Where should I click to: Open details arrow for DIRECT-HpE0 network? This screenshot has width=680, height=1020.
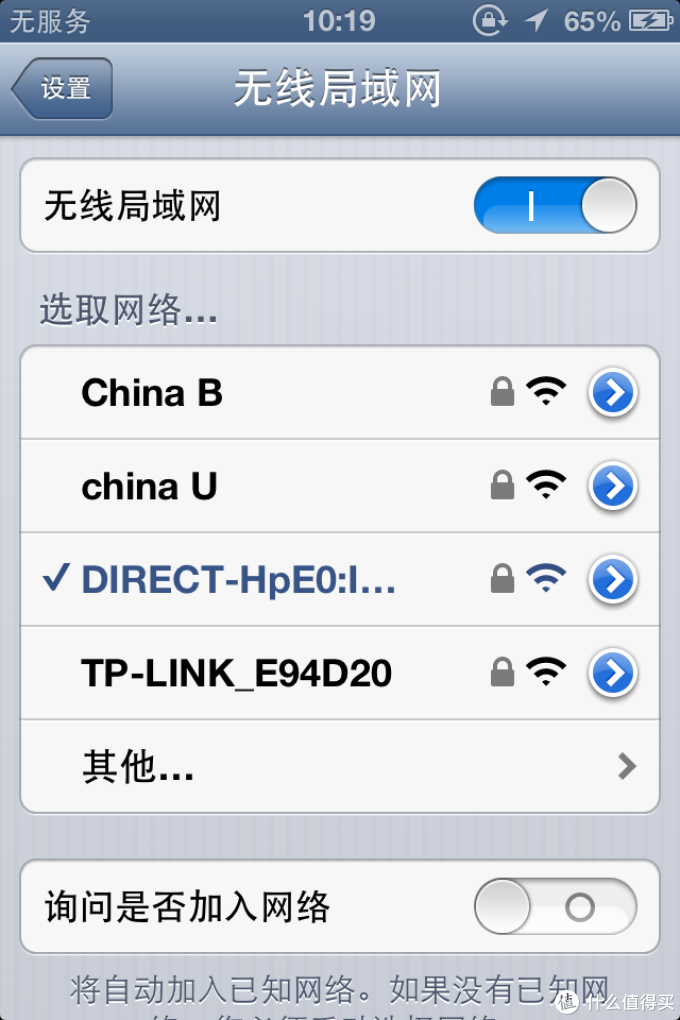[612, 579]
